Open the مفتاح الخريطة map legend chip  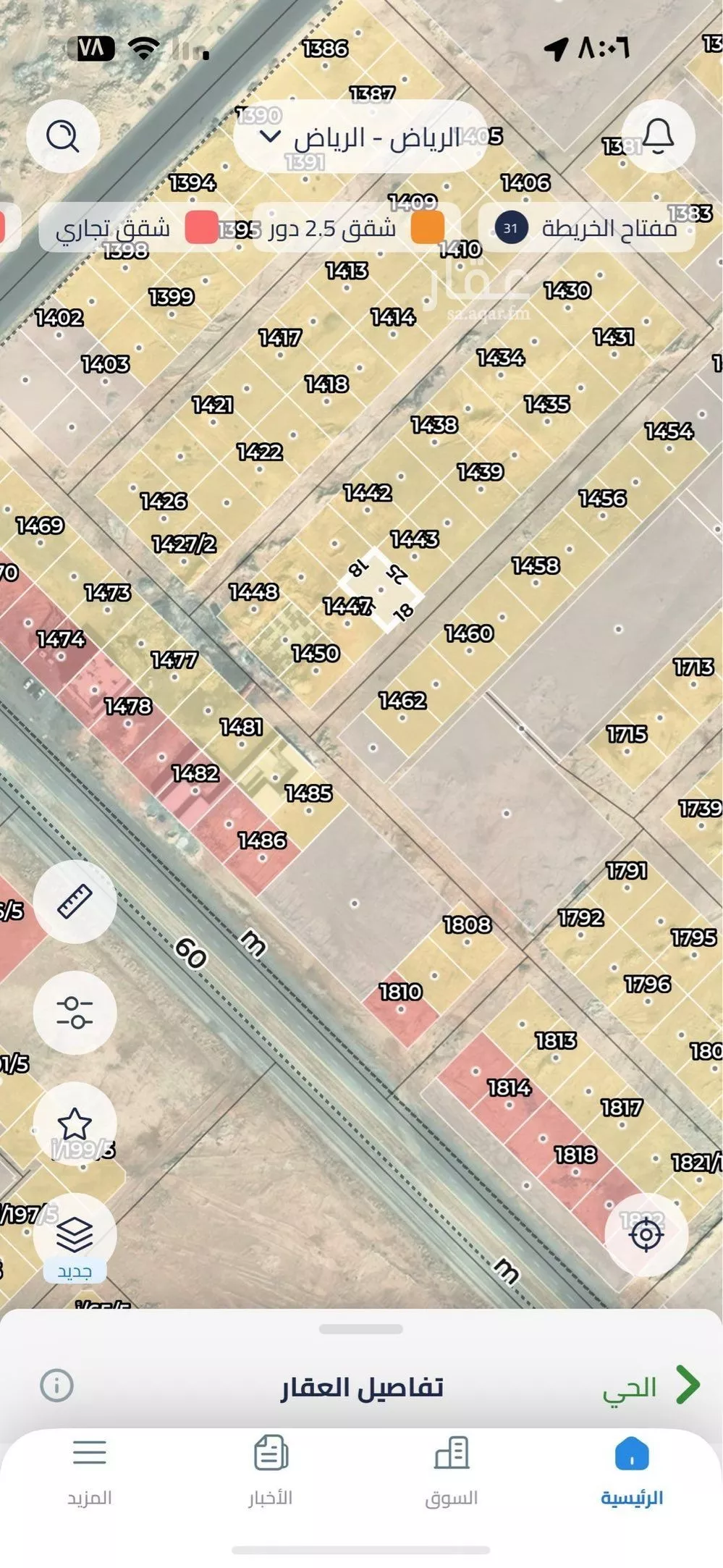[586, 229]
